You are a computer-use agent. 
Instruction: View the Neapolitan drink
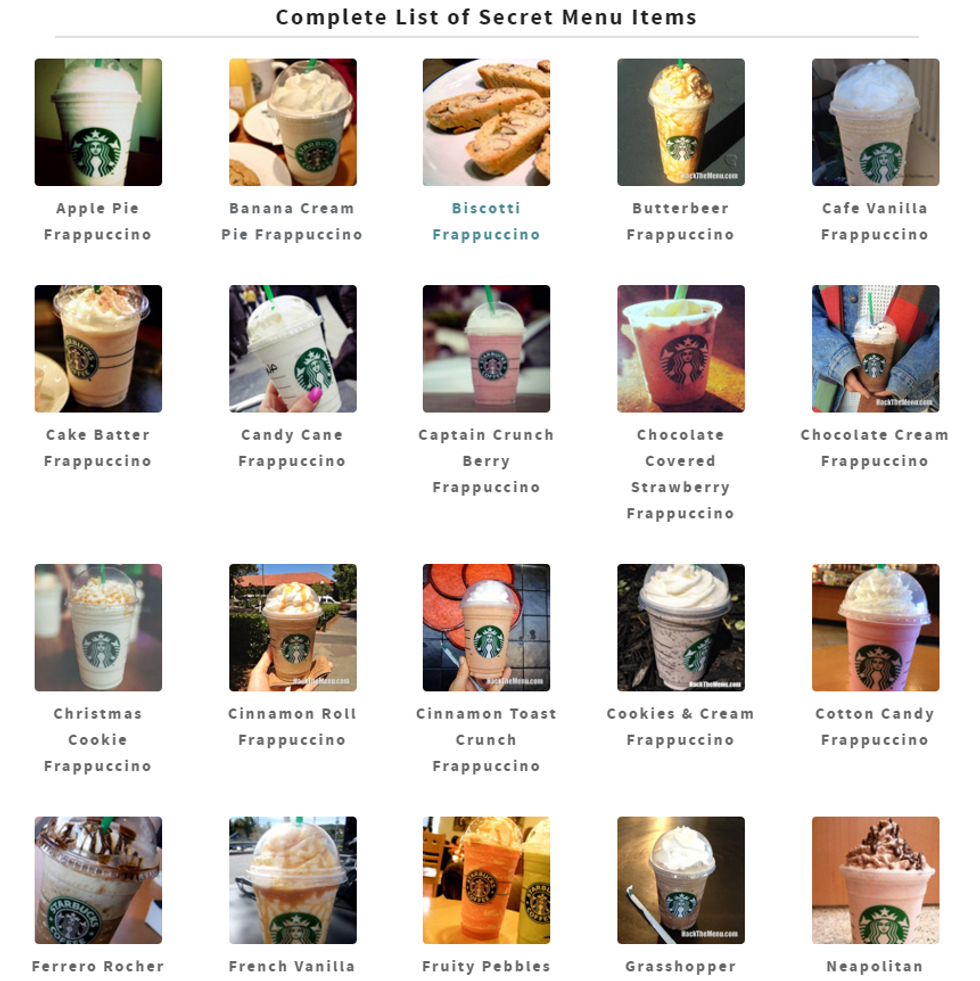coord(875,880)
